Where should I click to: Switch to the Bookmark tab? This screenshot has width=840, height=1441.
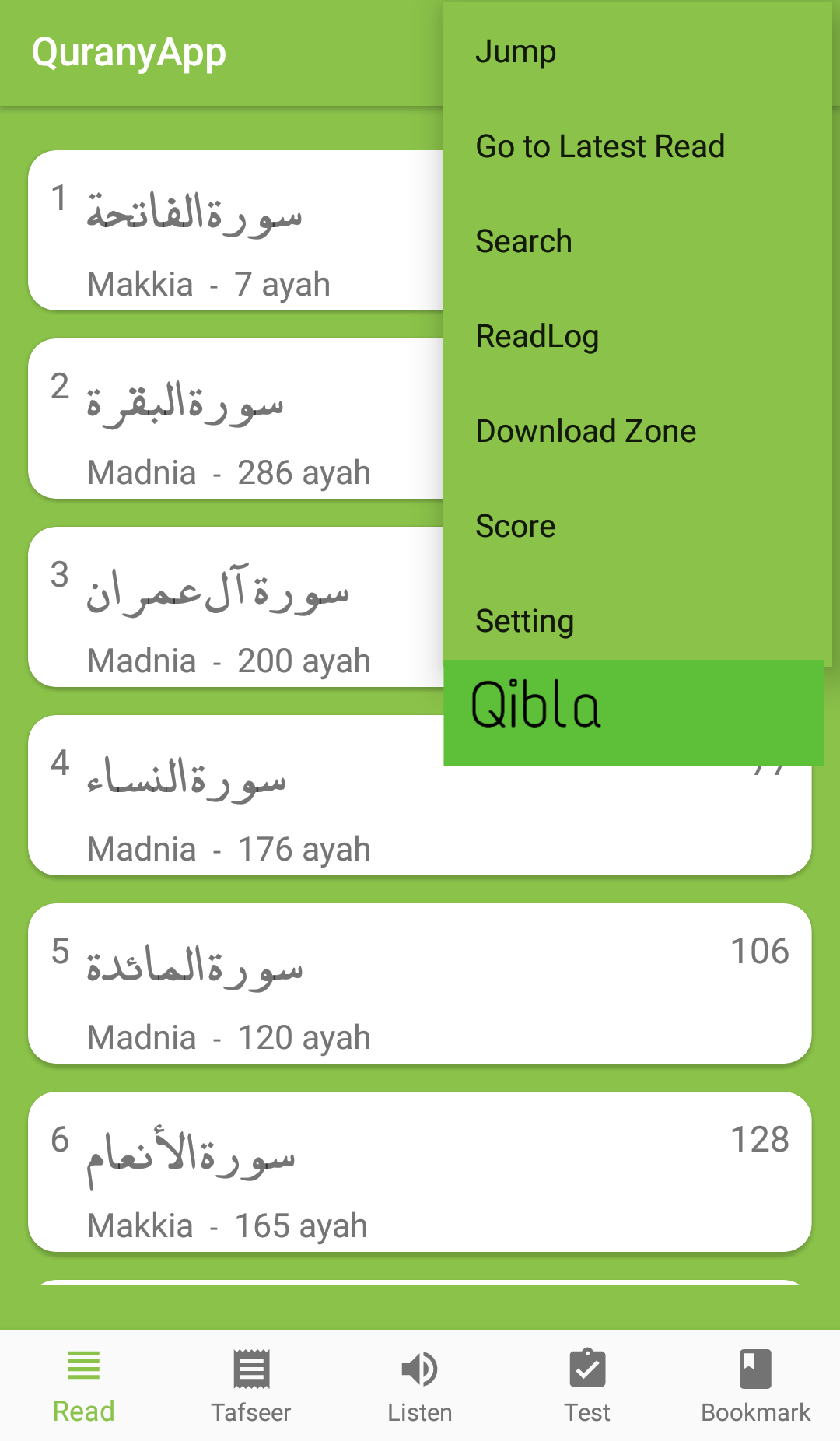pyautogui.click(x=755, y=1386)
